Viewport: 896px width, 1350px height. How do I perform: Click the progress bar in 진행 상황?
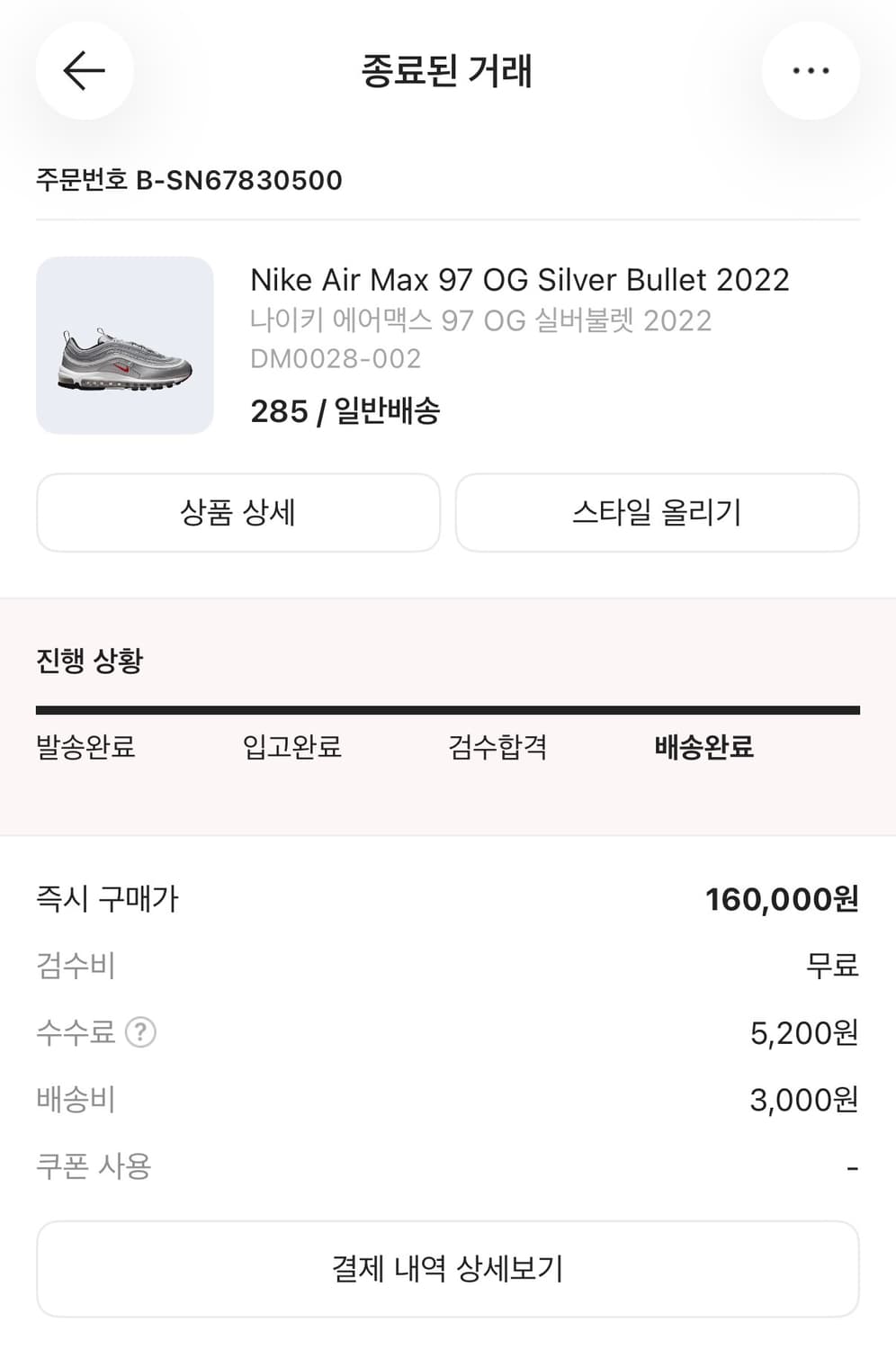point(448,710)
